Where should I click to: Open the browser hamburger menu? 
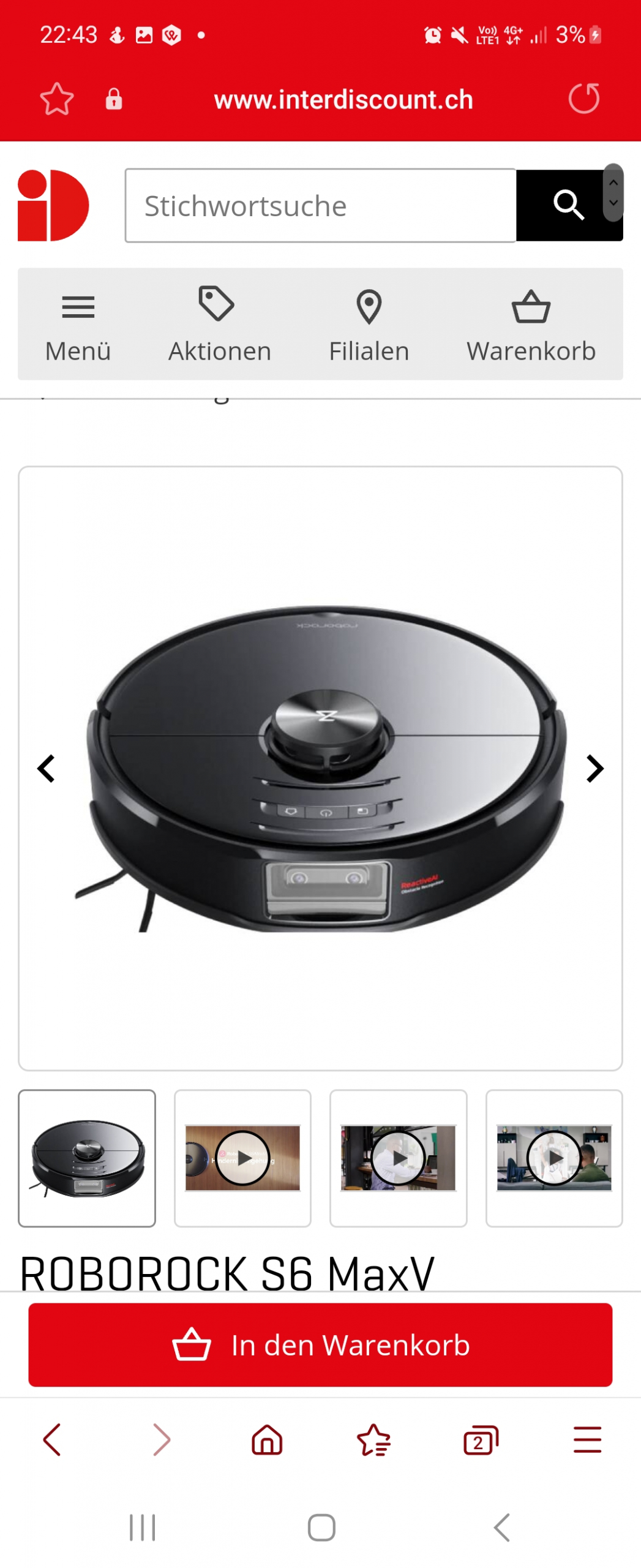point(587,1439)
